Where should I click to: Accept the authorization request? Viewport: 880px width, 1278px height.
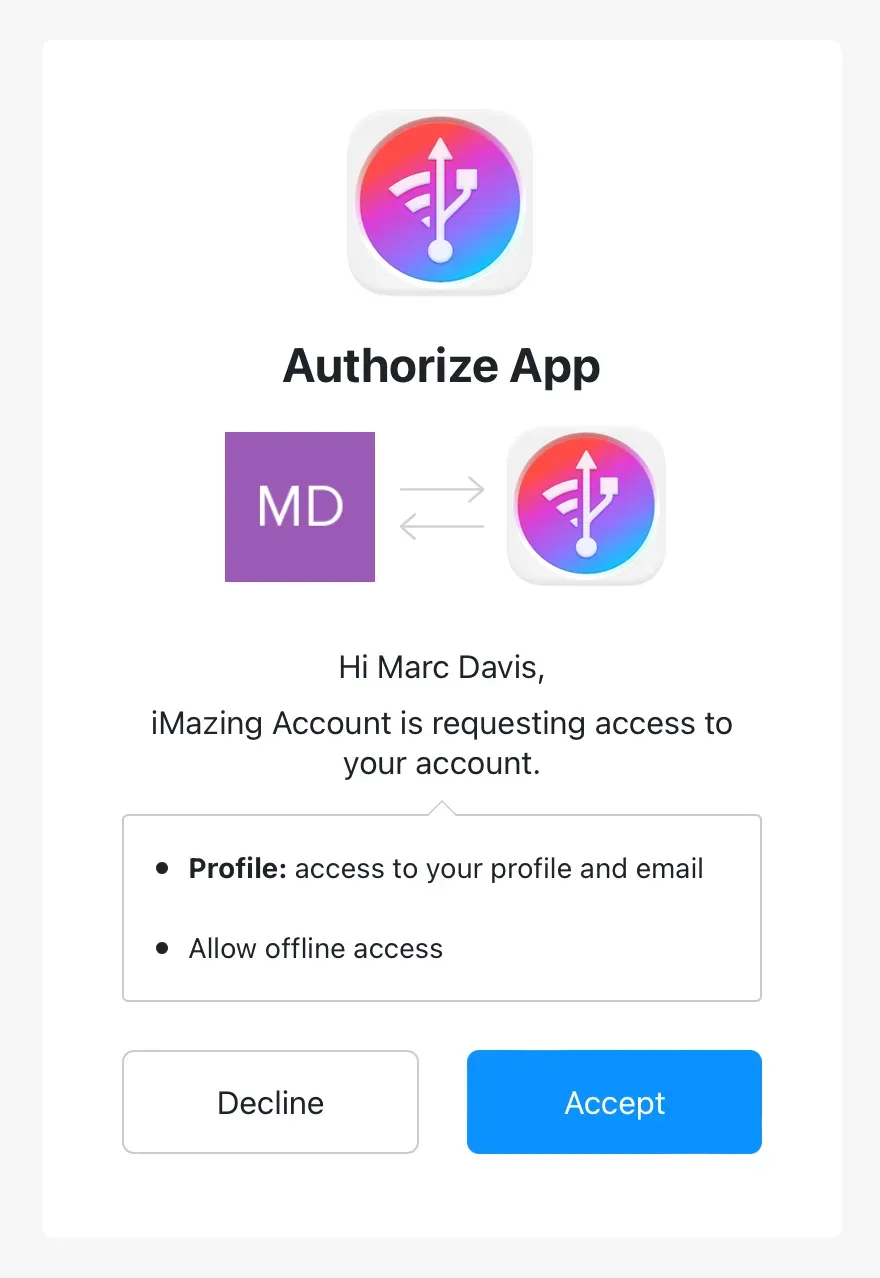coord(613,1102)
